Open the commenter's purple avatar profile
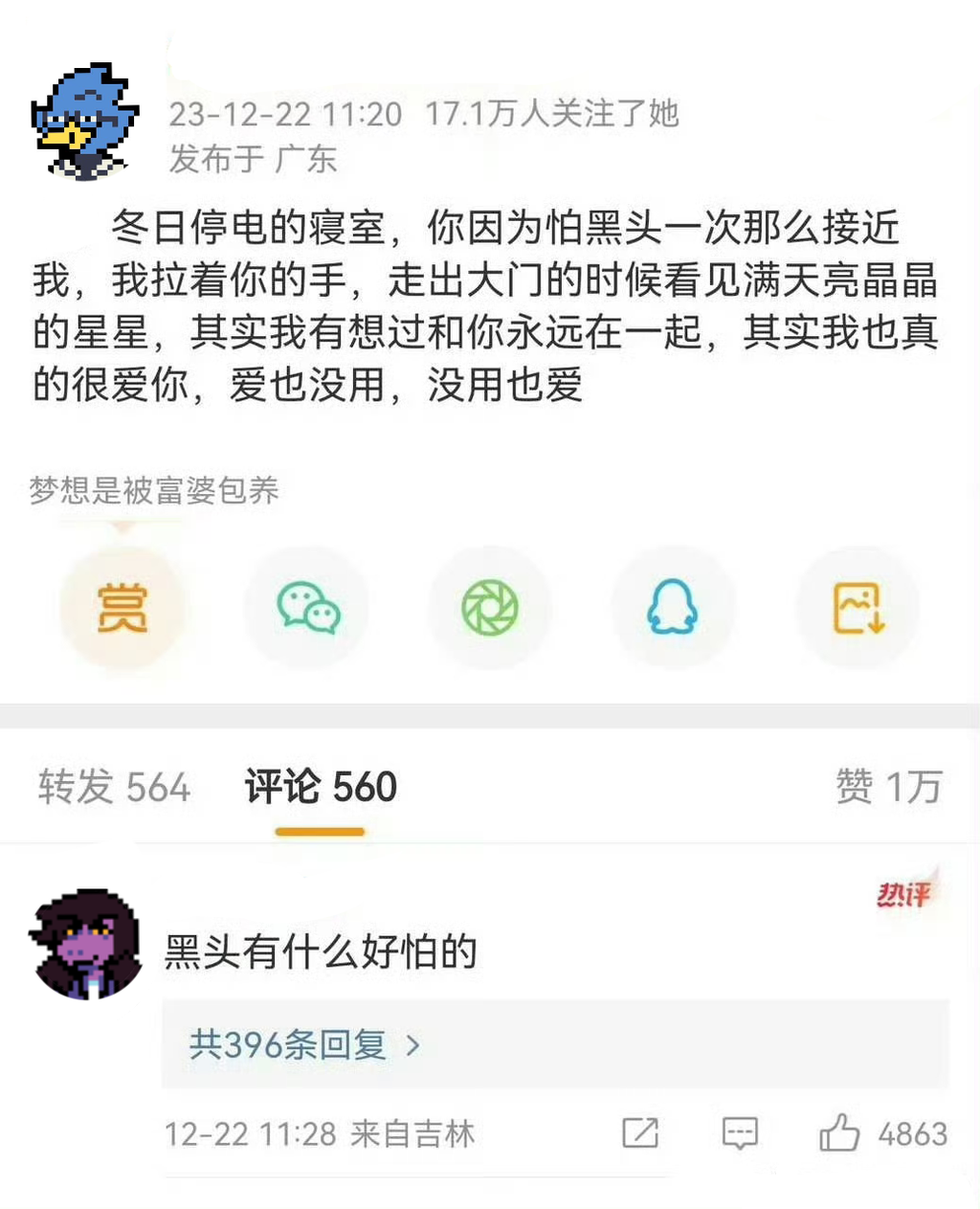Viewport: 980px width, 1209px height. 86,945
